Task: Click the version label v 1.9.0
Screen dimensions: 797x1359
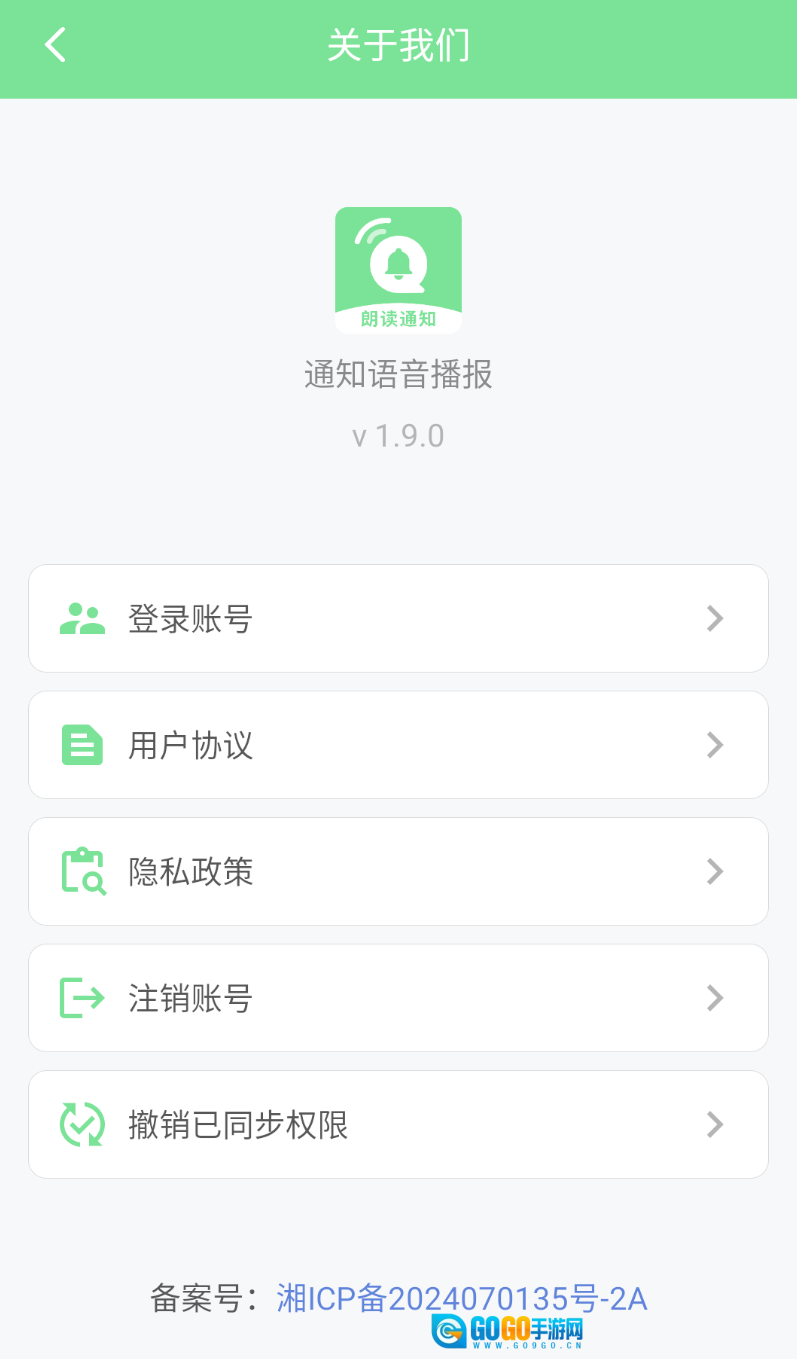Action: tap(398, 435)
